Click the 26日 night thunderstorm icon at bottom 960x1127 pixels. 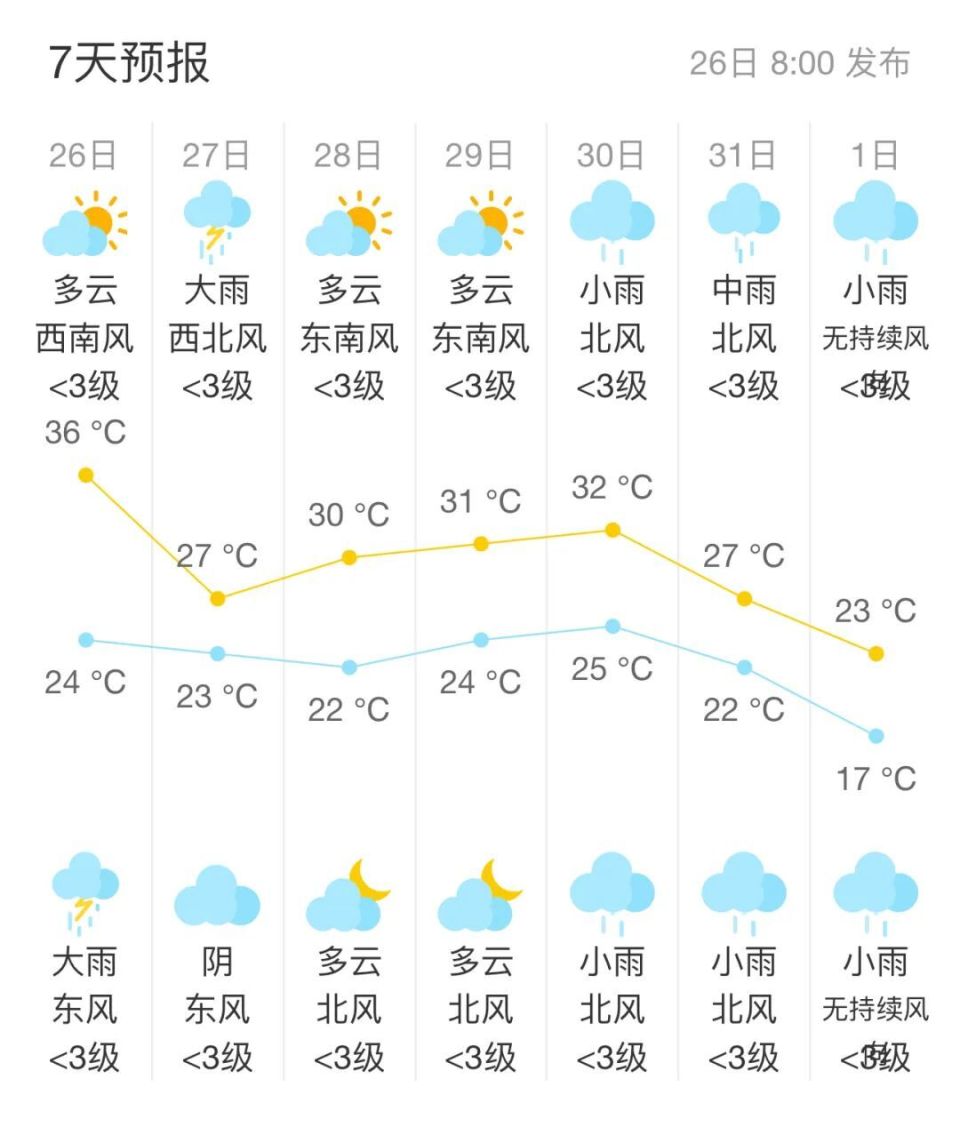pyautogui.click(x=84, y=895)
